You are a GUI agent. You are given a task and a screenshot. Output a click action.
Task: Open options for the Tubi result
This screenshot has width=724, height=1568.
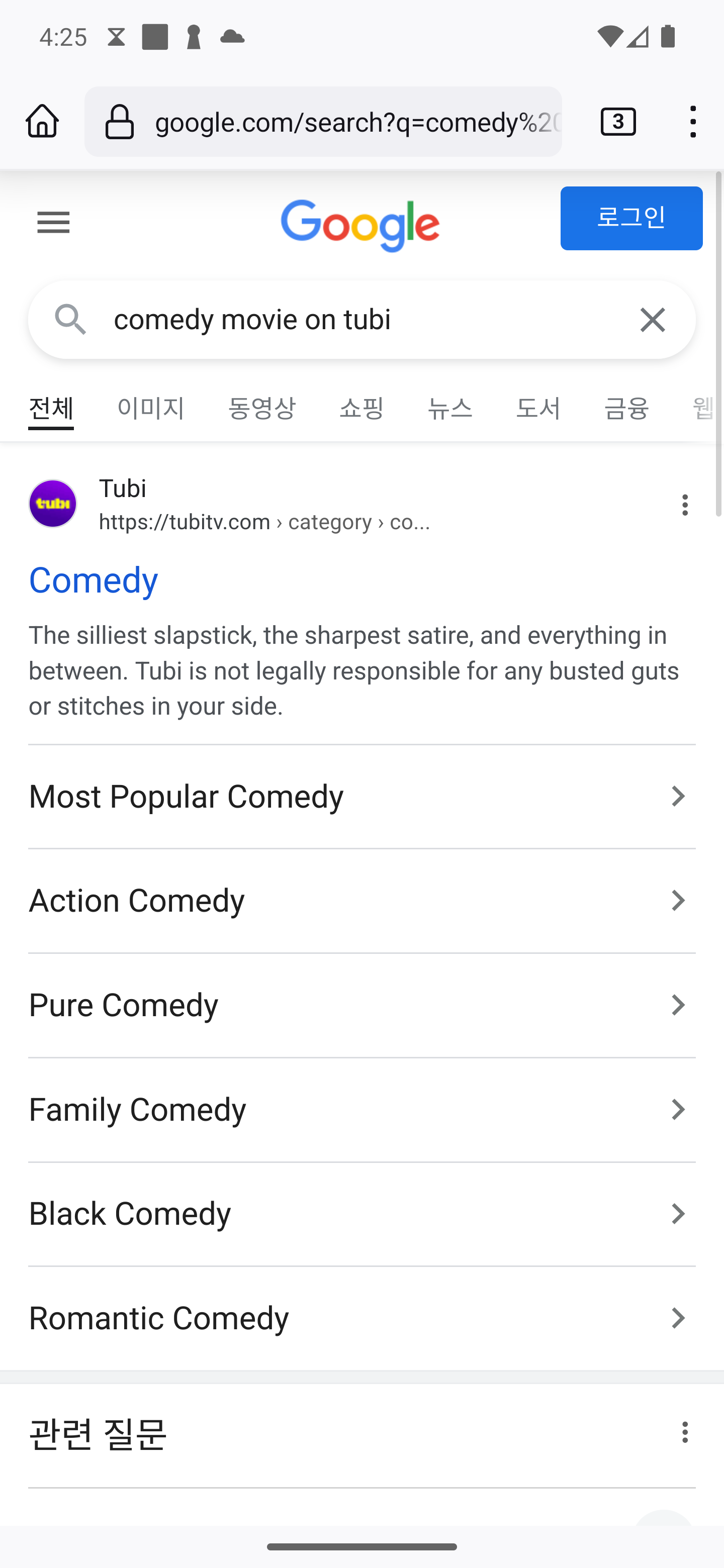click(x=685, y=505)
